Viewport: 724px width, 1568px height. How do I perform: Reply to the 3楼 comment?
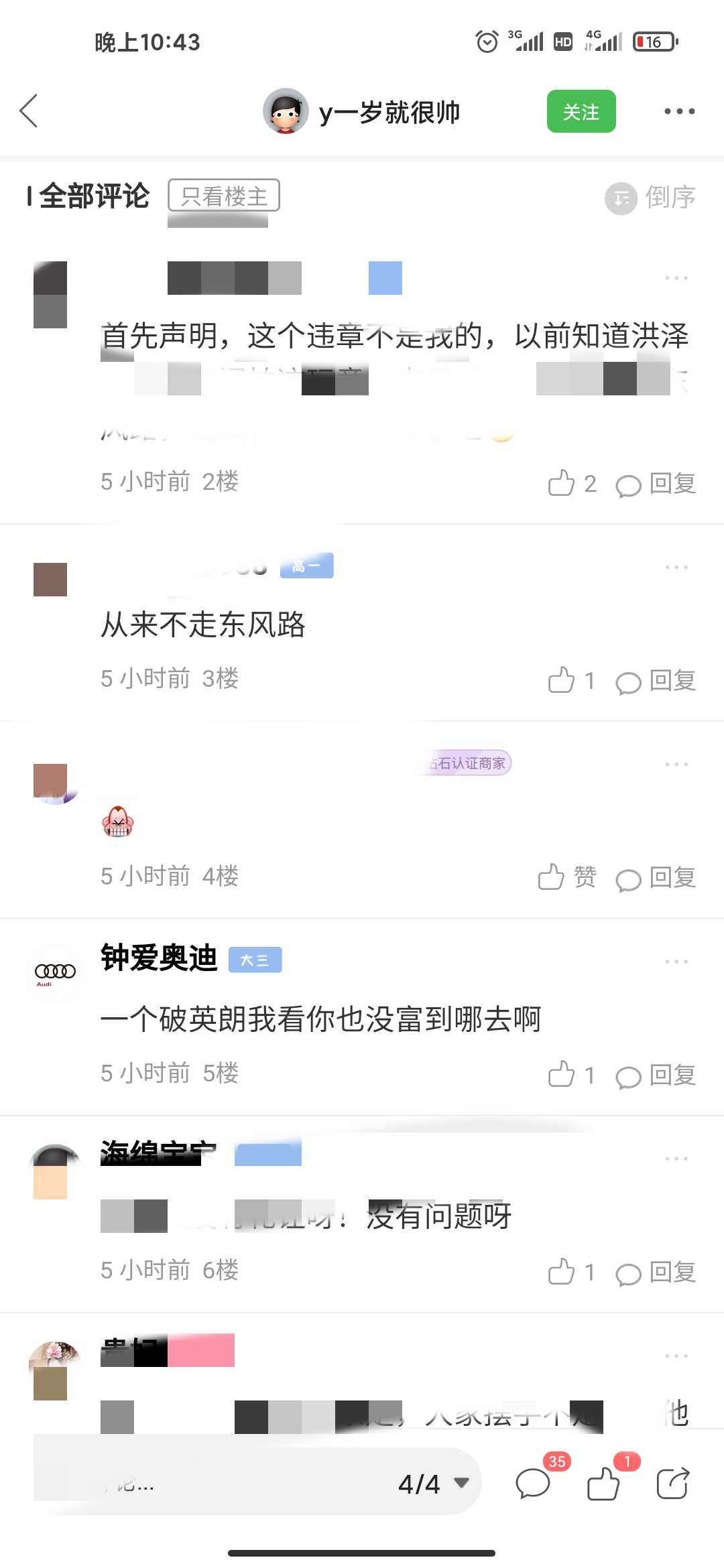point(656,681)
